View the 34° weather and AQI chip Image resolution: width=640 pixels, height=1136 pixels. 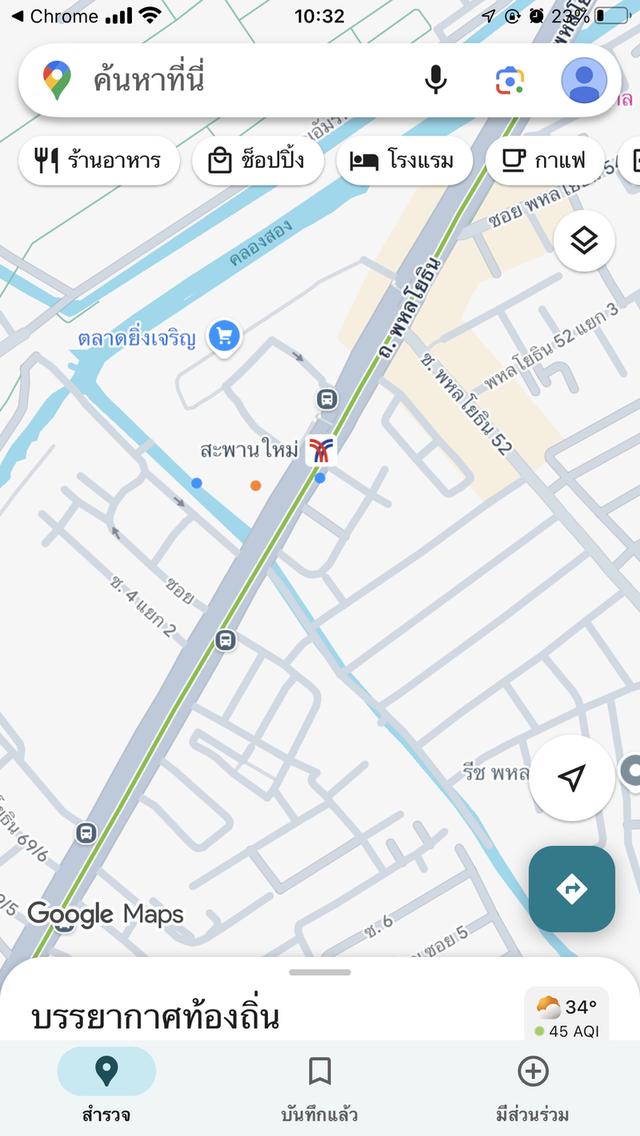click(x=568, y=1016)
